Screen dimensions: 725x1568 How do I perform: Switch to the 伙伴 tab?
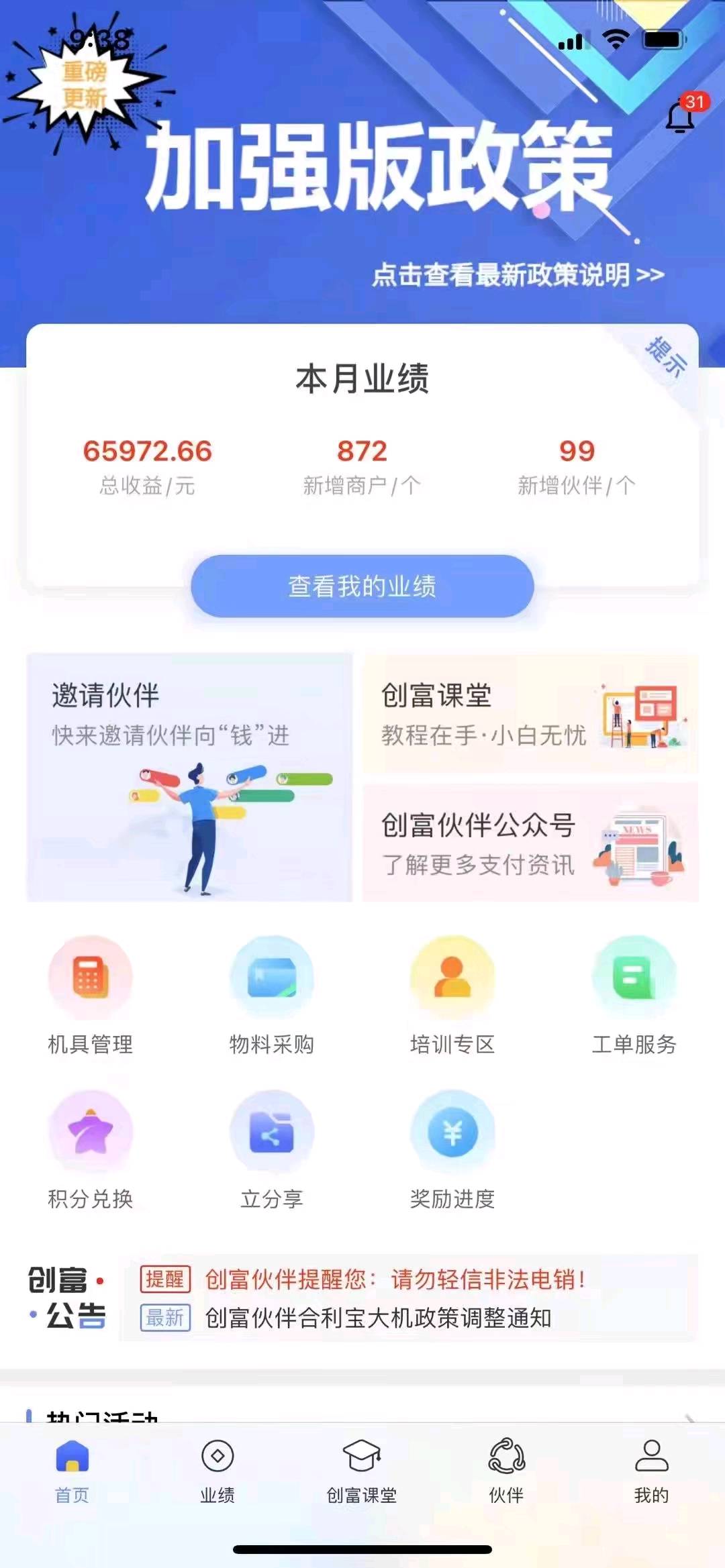[507, 1471]
